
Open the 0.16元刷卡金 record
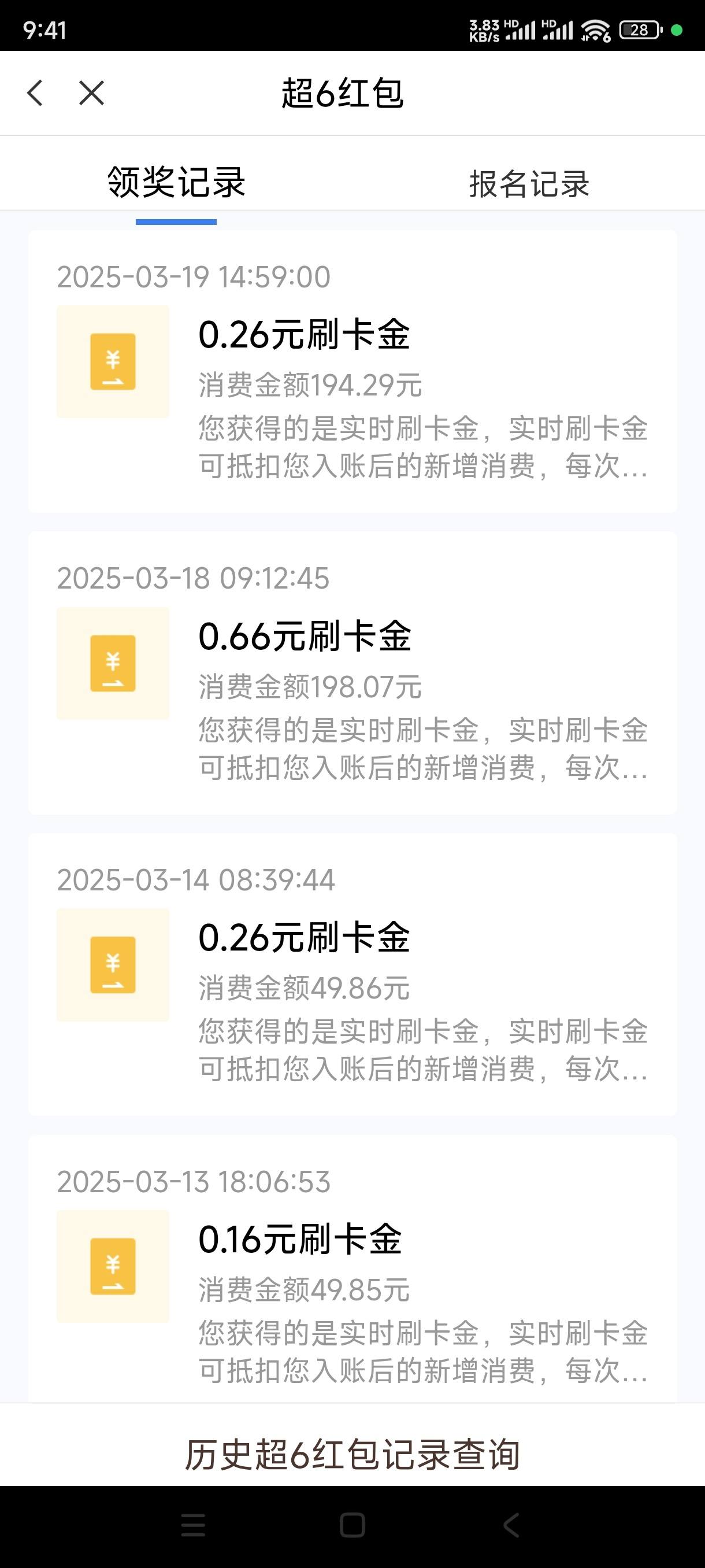click(353, 1269)
